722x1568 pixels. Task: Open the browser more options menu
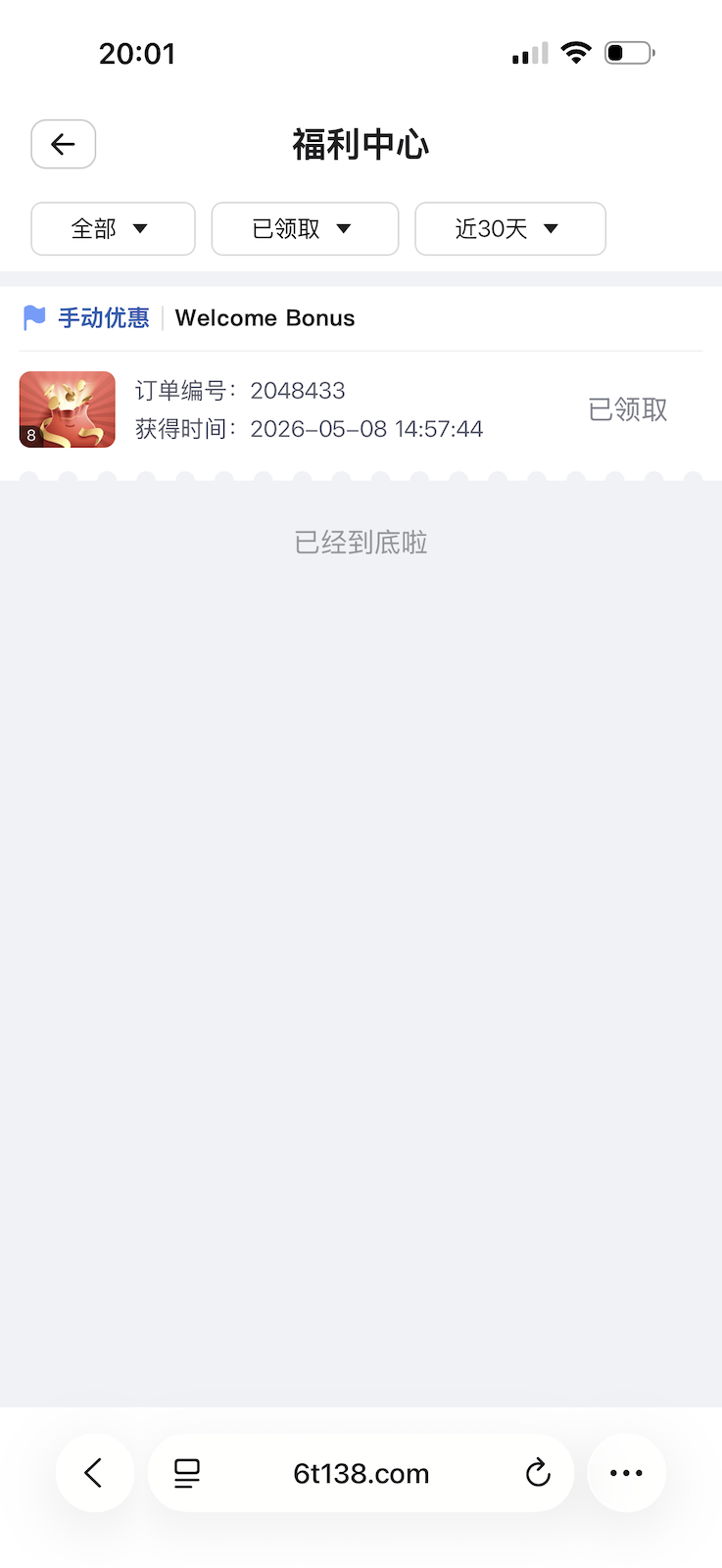point(627,1473)
